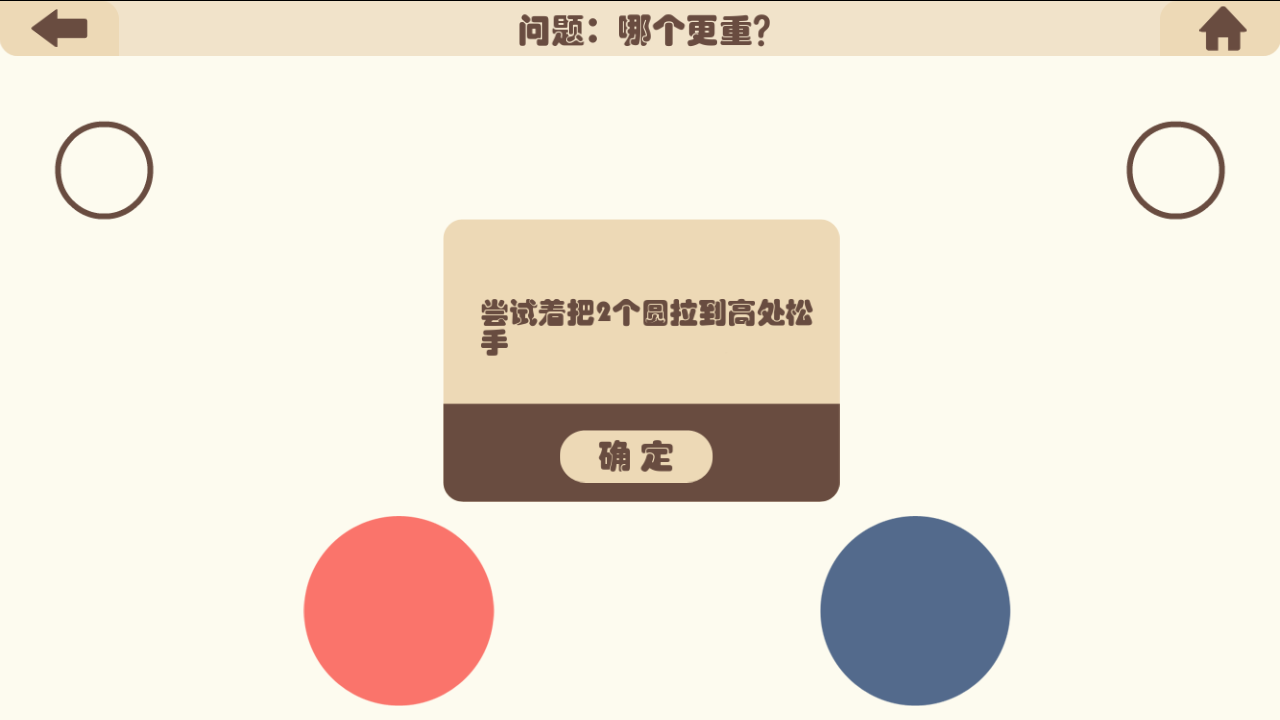Confirm the dialog with 确定
Screen dimensions: 1280x720
(x=636, y=457)
